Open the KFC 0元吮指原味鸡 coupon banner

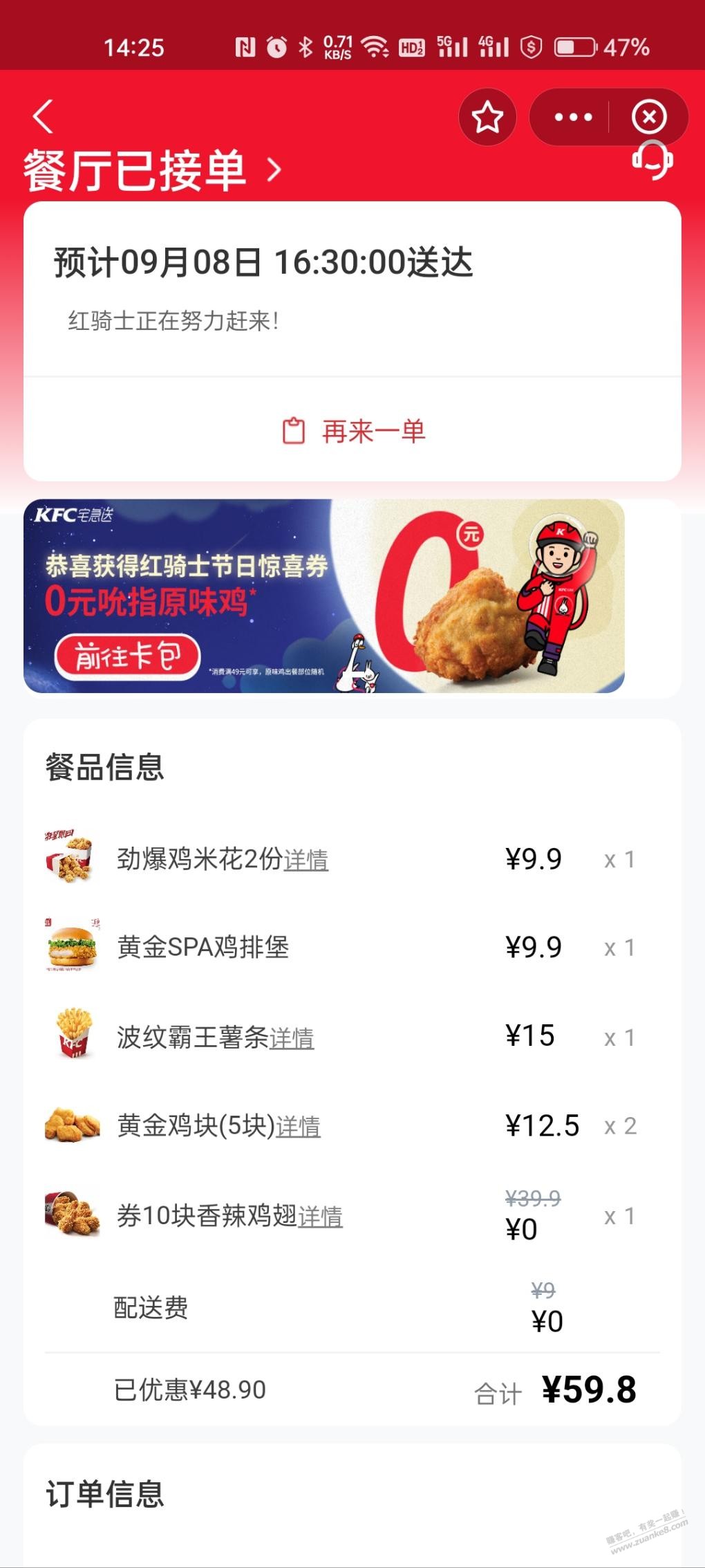pos(323,596)
